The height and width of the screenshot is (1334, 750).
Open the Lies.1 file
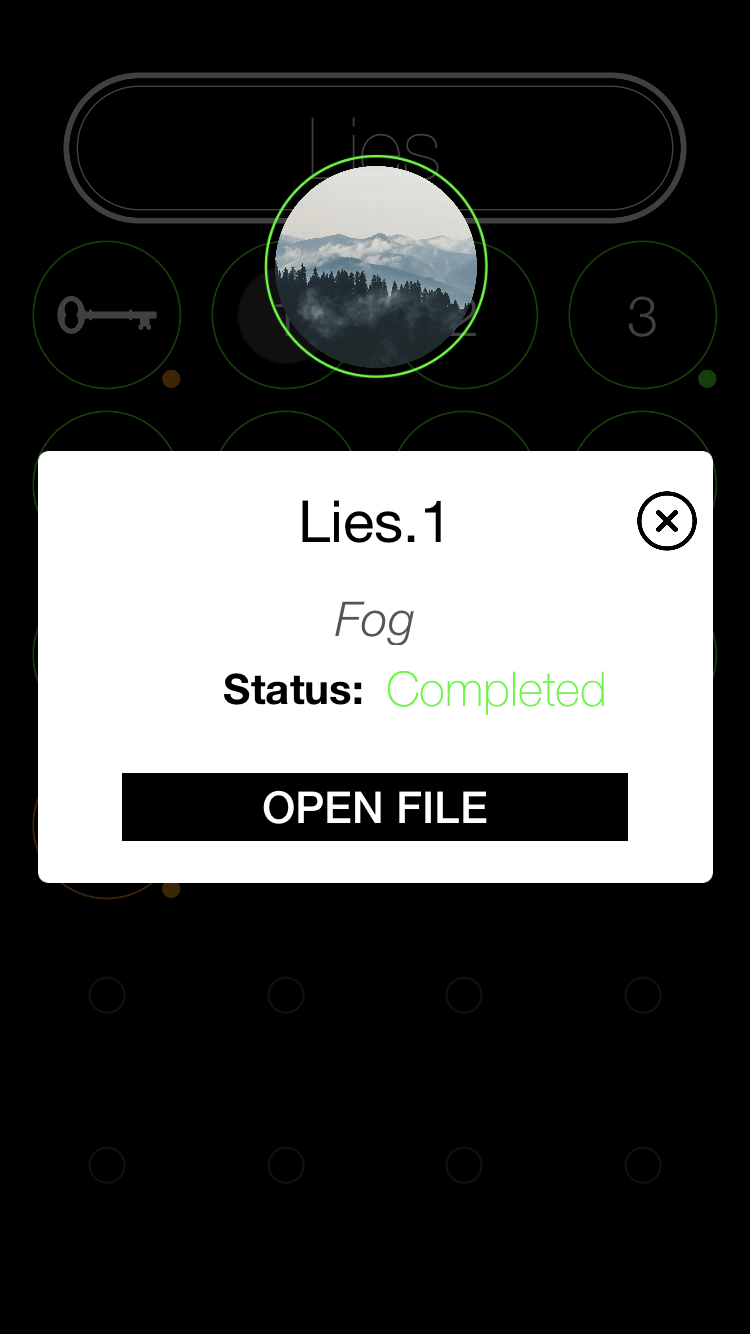(x=375, y=807)
